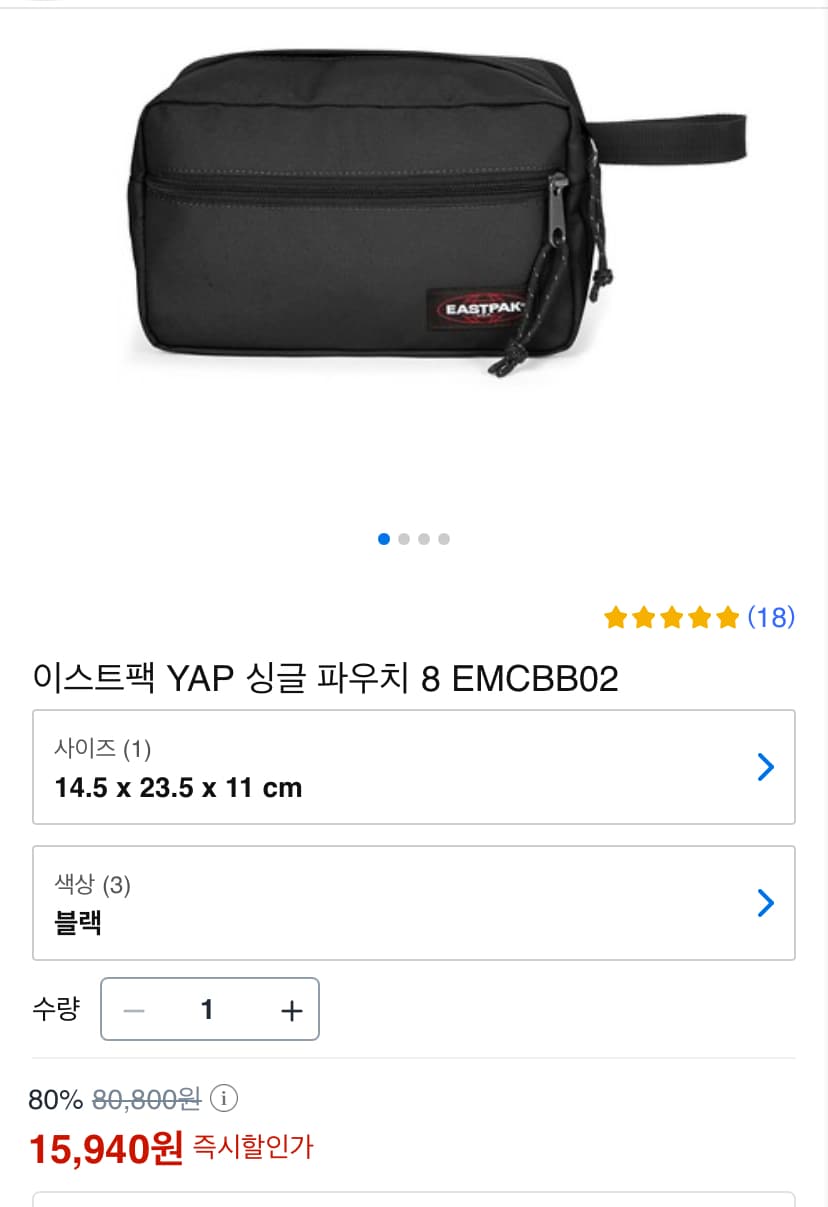The height and width of the screenshot is (1207, 828).
Task: Click the blue chevron beside 색상
Action: click(766, 903)
